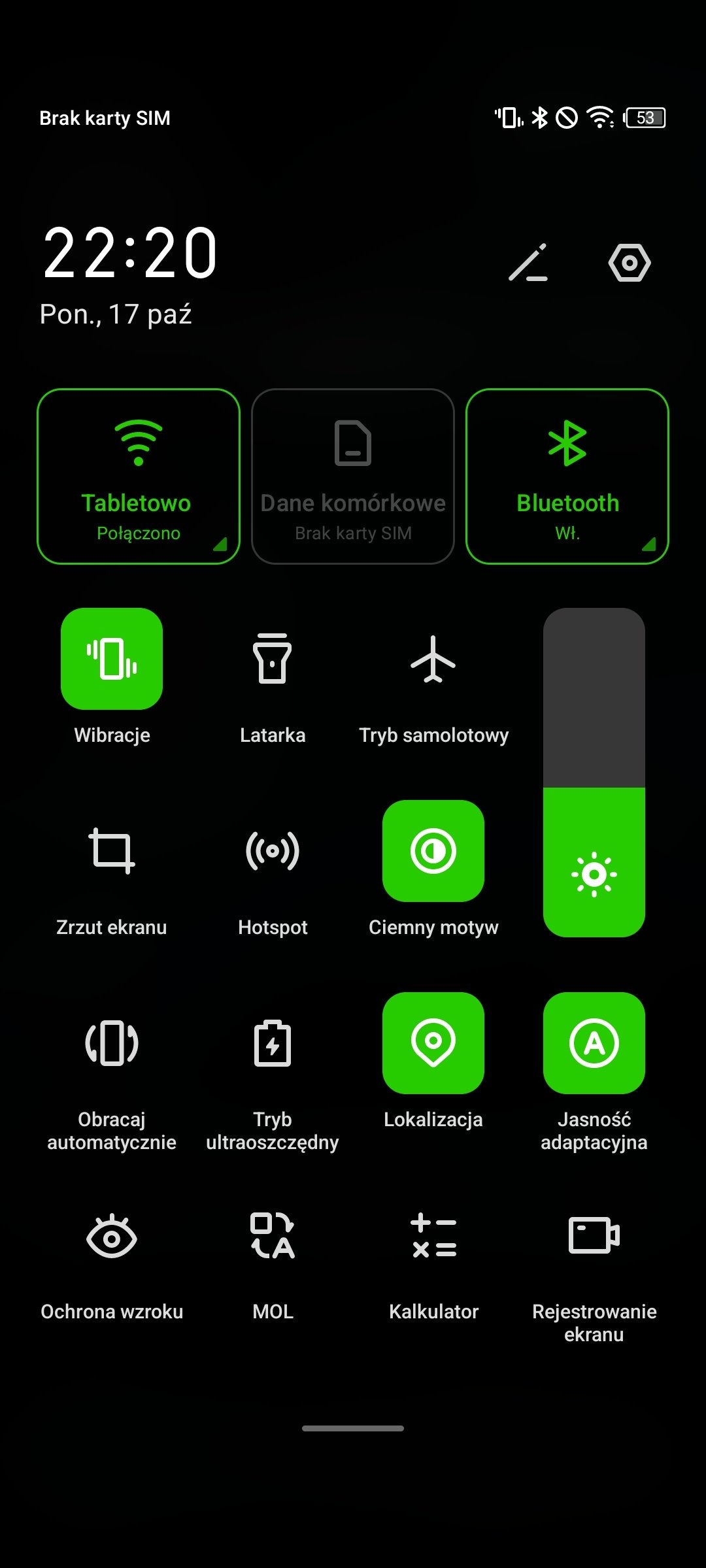
Task: Tap the MOL translate tile
Action: (273, 1235)
